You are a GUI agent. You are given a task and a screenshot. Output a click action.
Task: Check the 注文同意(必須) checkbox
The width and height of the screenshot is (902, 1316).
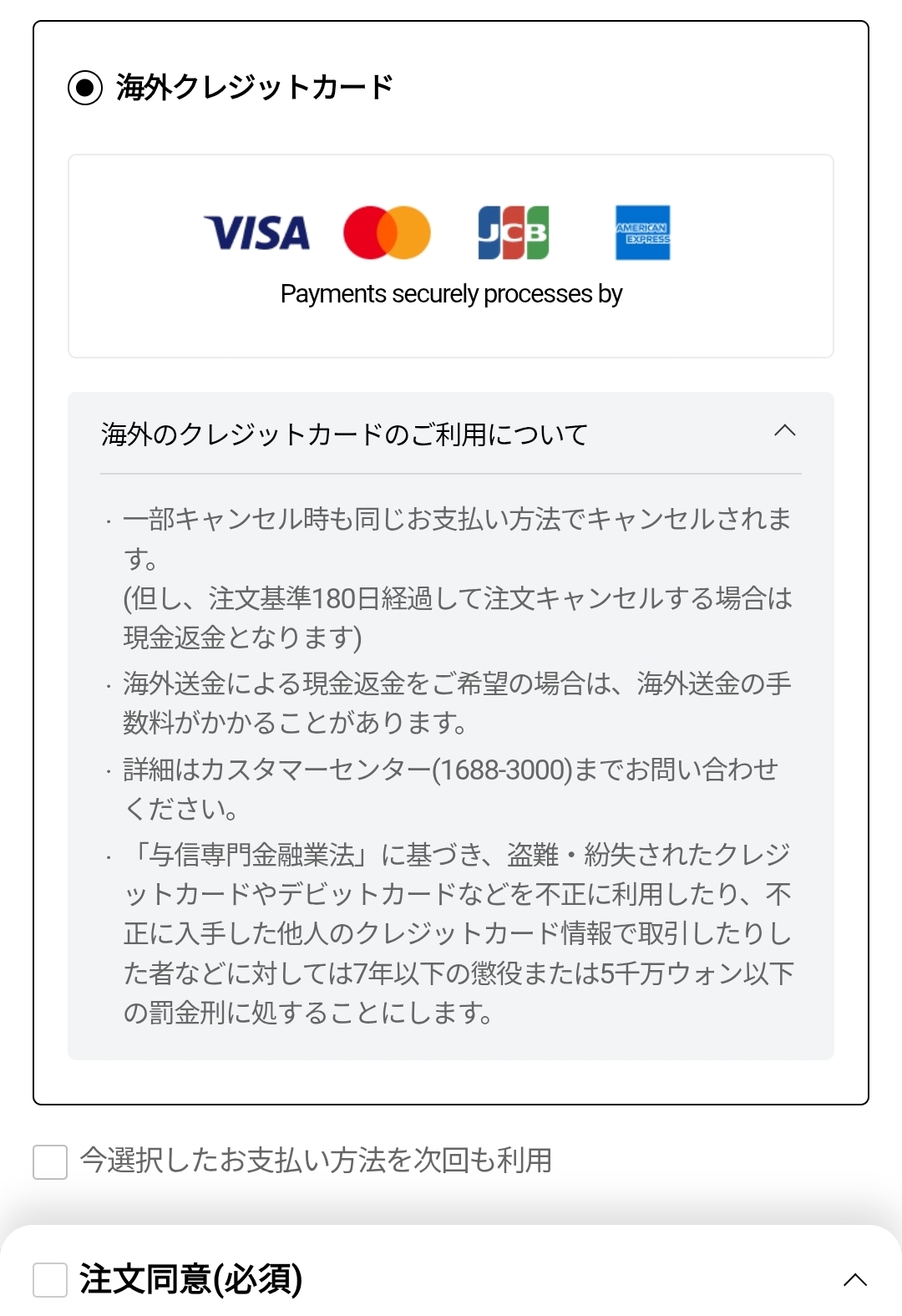click(x=50, y=1279)
